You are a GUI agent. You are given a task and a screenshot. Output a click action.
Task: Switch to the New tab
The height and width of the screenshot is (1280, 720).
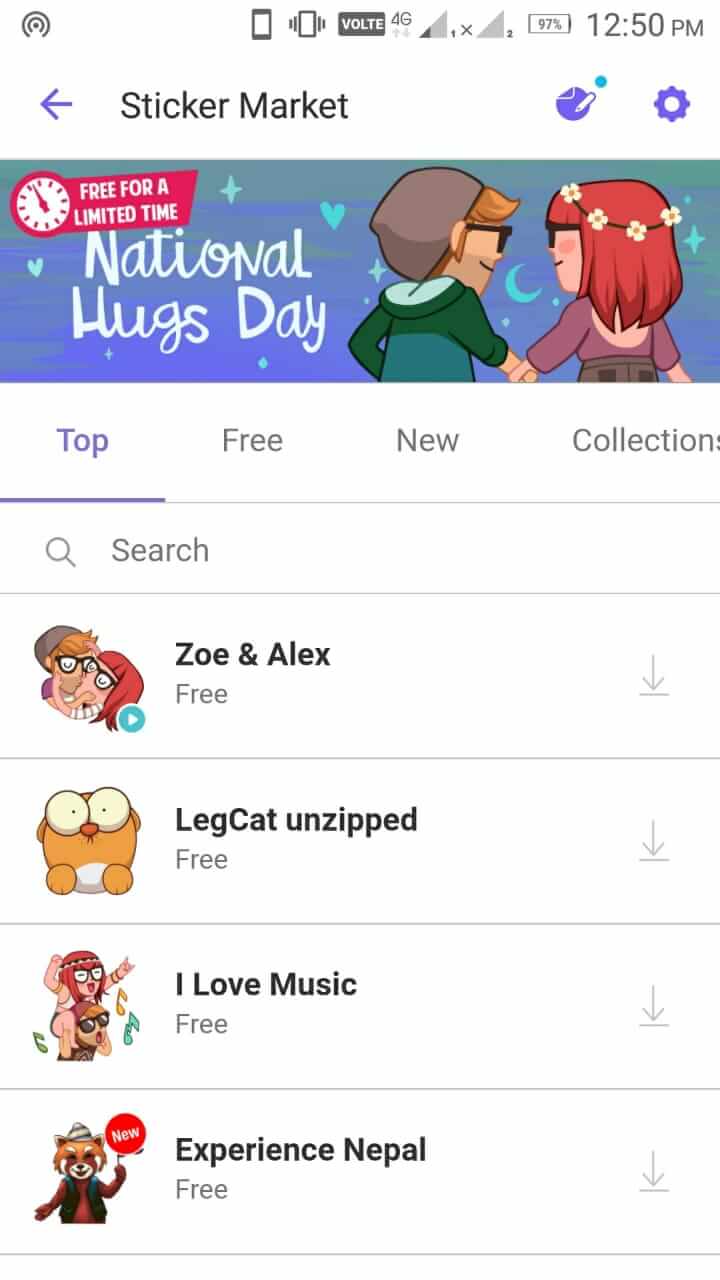click(427, 441)
